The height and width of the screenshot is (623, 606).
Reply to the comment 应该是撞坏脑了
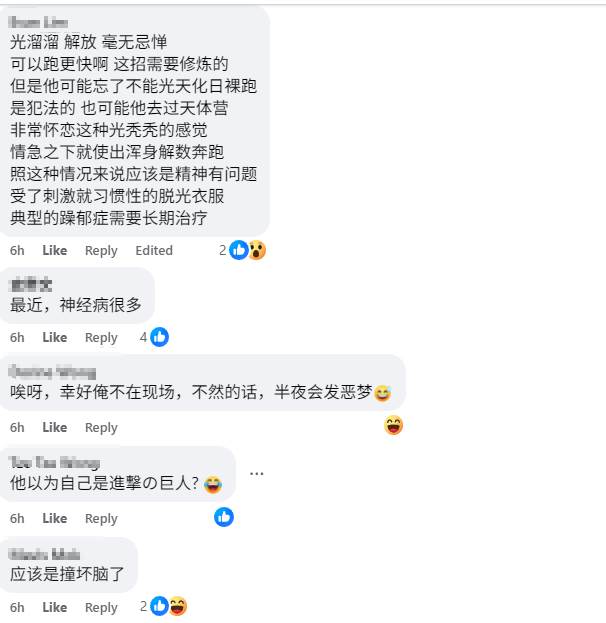coord(101,608)
